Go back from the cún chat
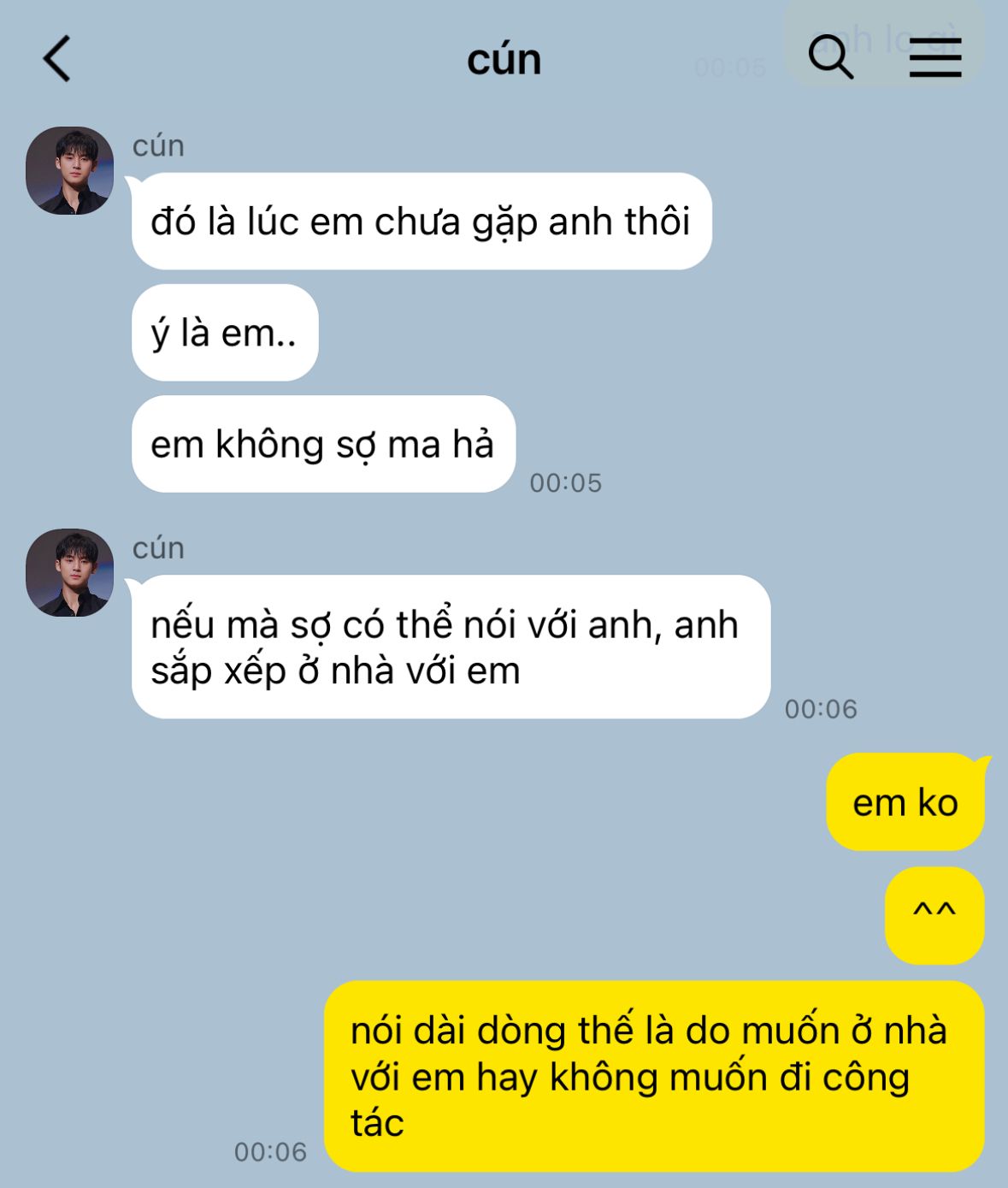Viewport: 1008px width, 1188px height. pyautogui.click(x=56, y=59)
